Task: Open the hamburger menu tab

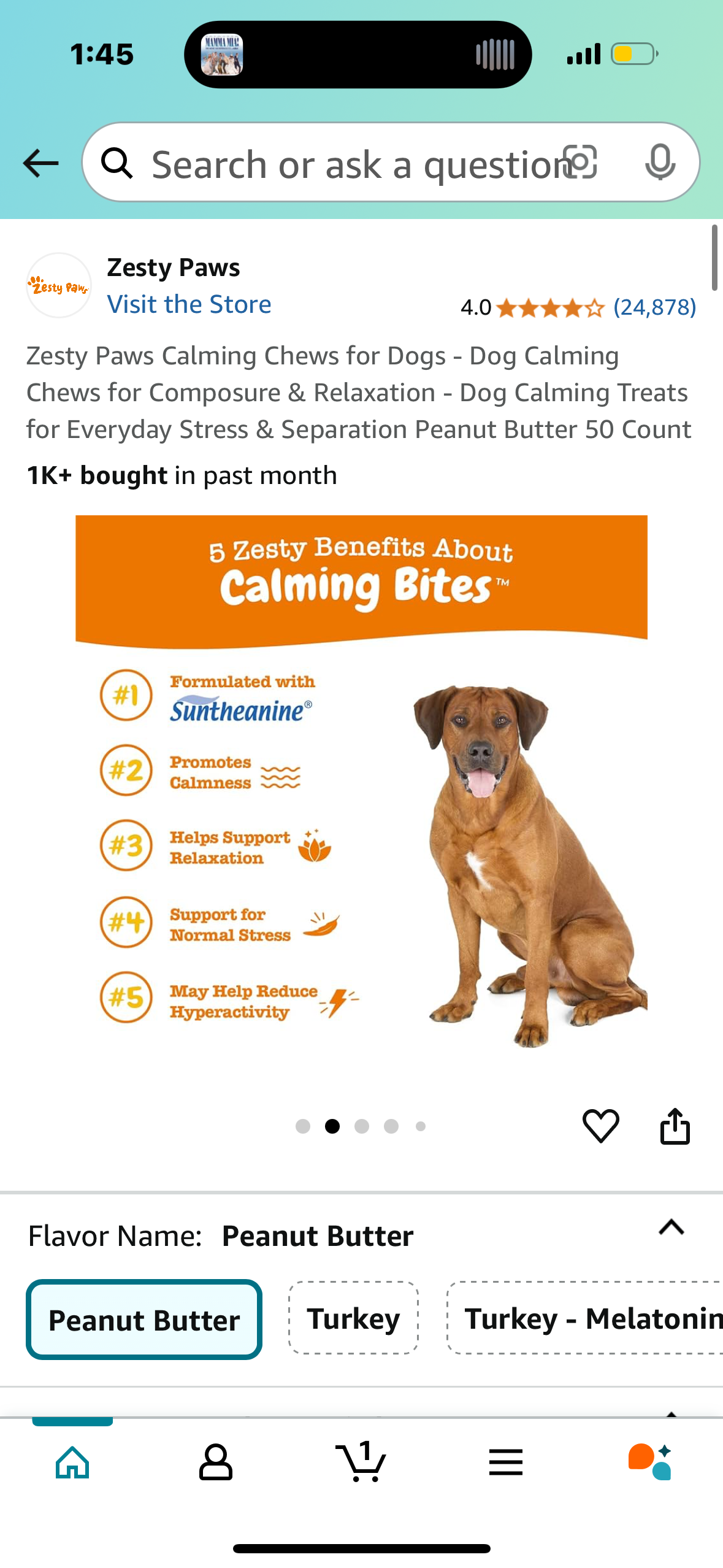Action: [x=506, y=1462]
